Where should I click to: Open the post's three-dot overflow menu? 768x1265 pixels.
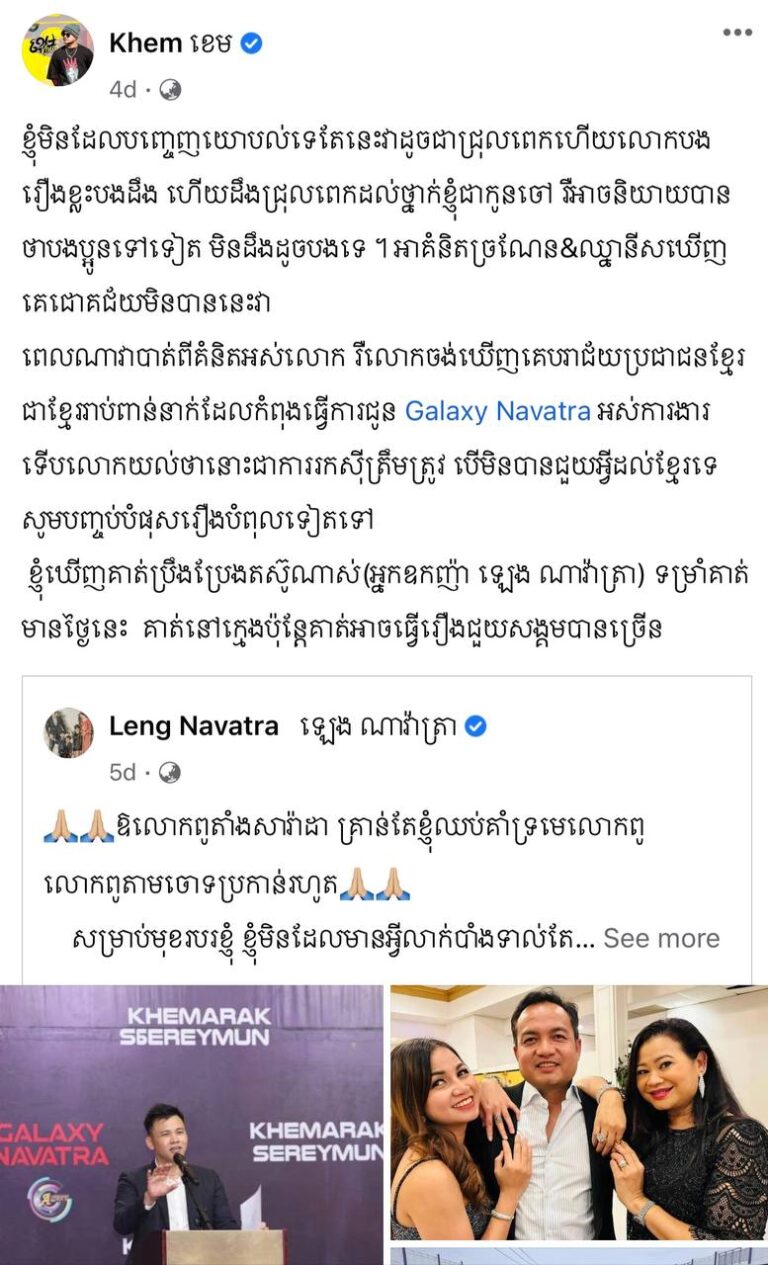coord(737,33)
